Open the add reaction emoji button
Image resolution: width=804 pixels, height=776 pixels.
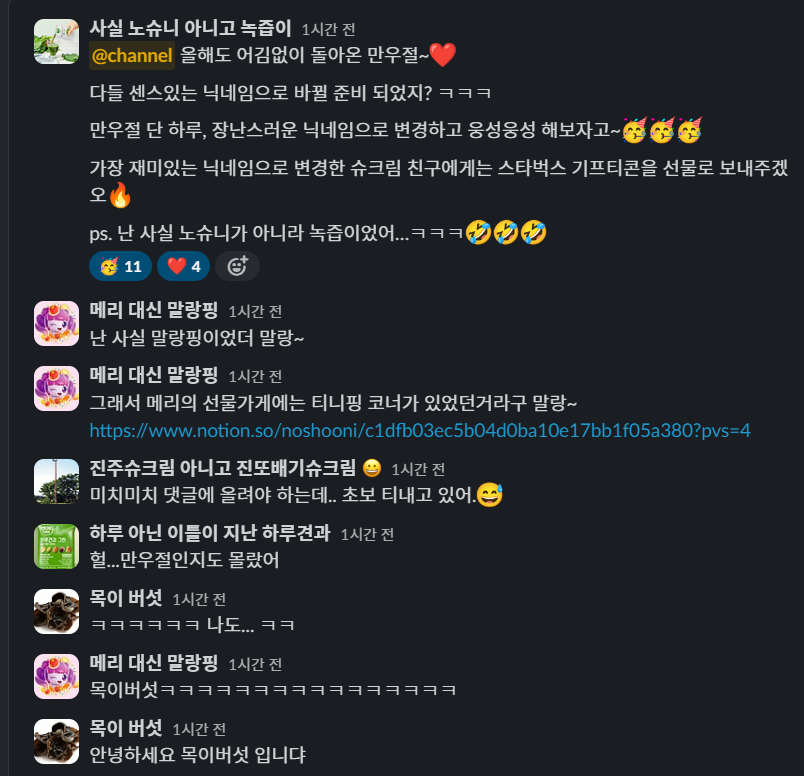tap(237, 266)
